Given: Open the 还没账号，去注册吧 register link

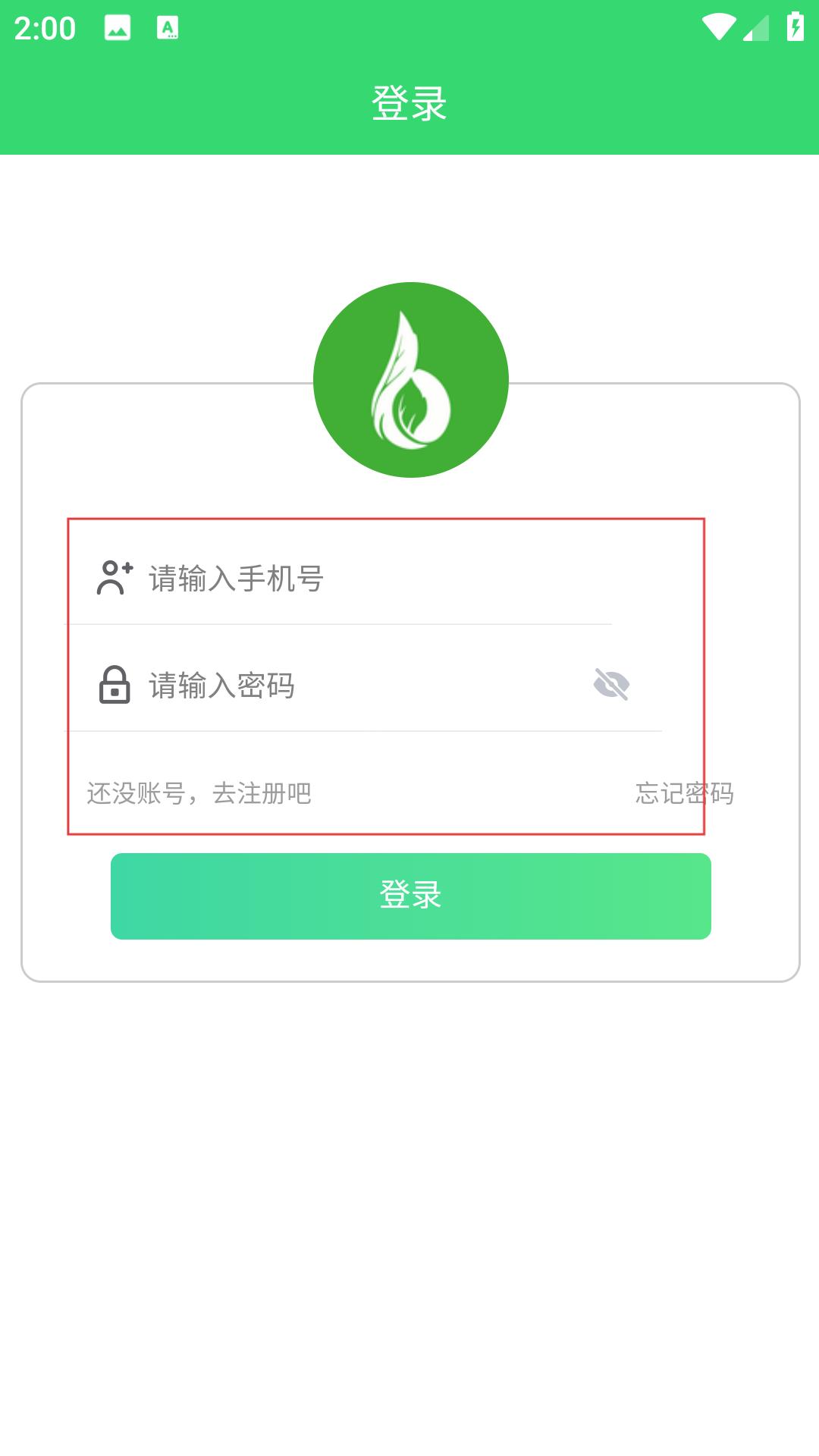Looking at the screenshot, I should pyautogui.click(x=199, y=793).
